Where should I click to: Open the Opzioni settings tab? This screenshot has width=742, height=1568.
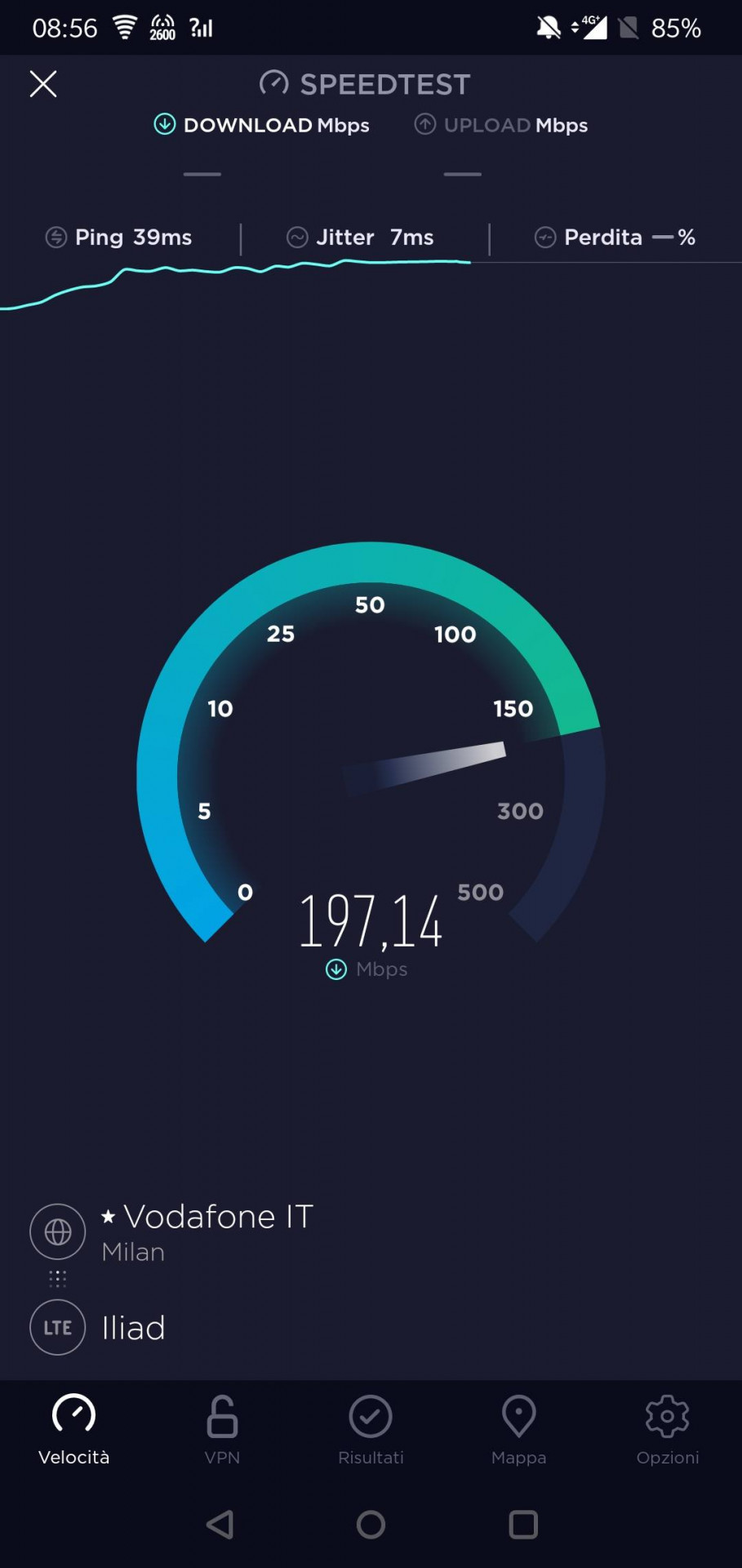[x=667, y=1429]
